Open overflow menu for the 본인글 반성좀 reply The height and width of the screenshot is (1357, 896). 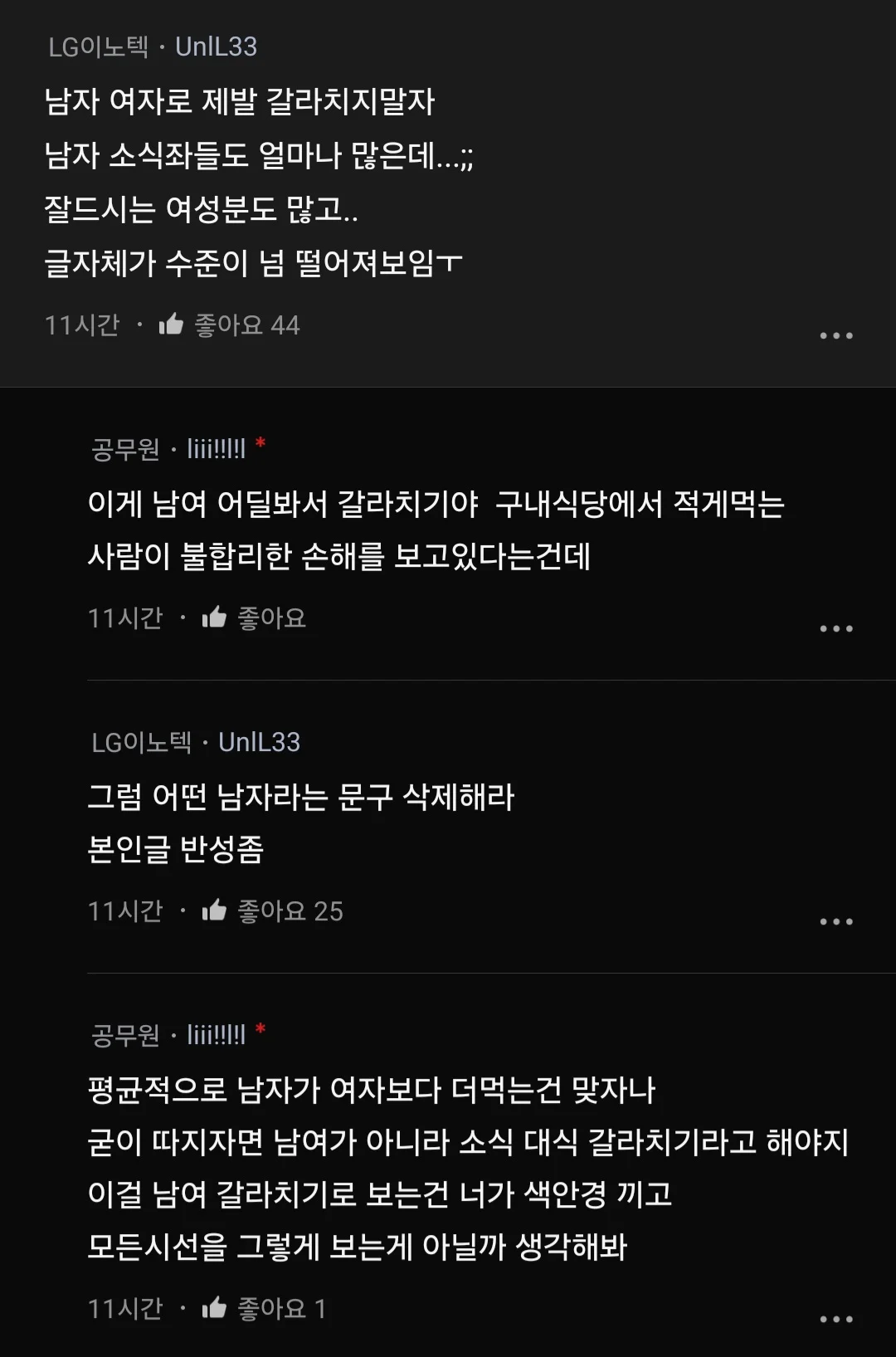click(835, 921)
